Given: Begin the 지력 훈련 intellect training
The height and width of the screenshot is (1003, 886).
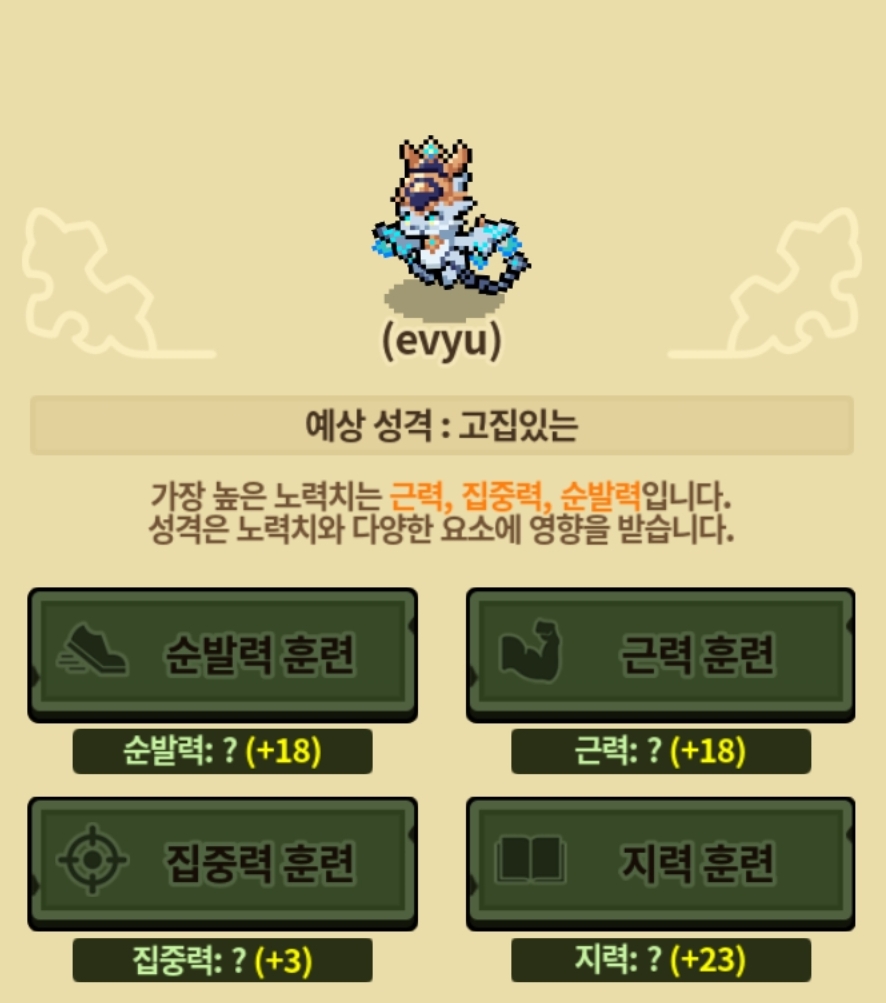Looking at the screenshot, I should (x=660, y=862).
